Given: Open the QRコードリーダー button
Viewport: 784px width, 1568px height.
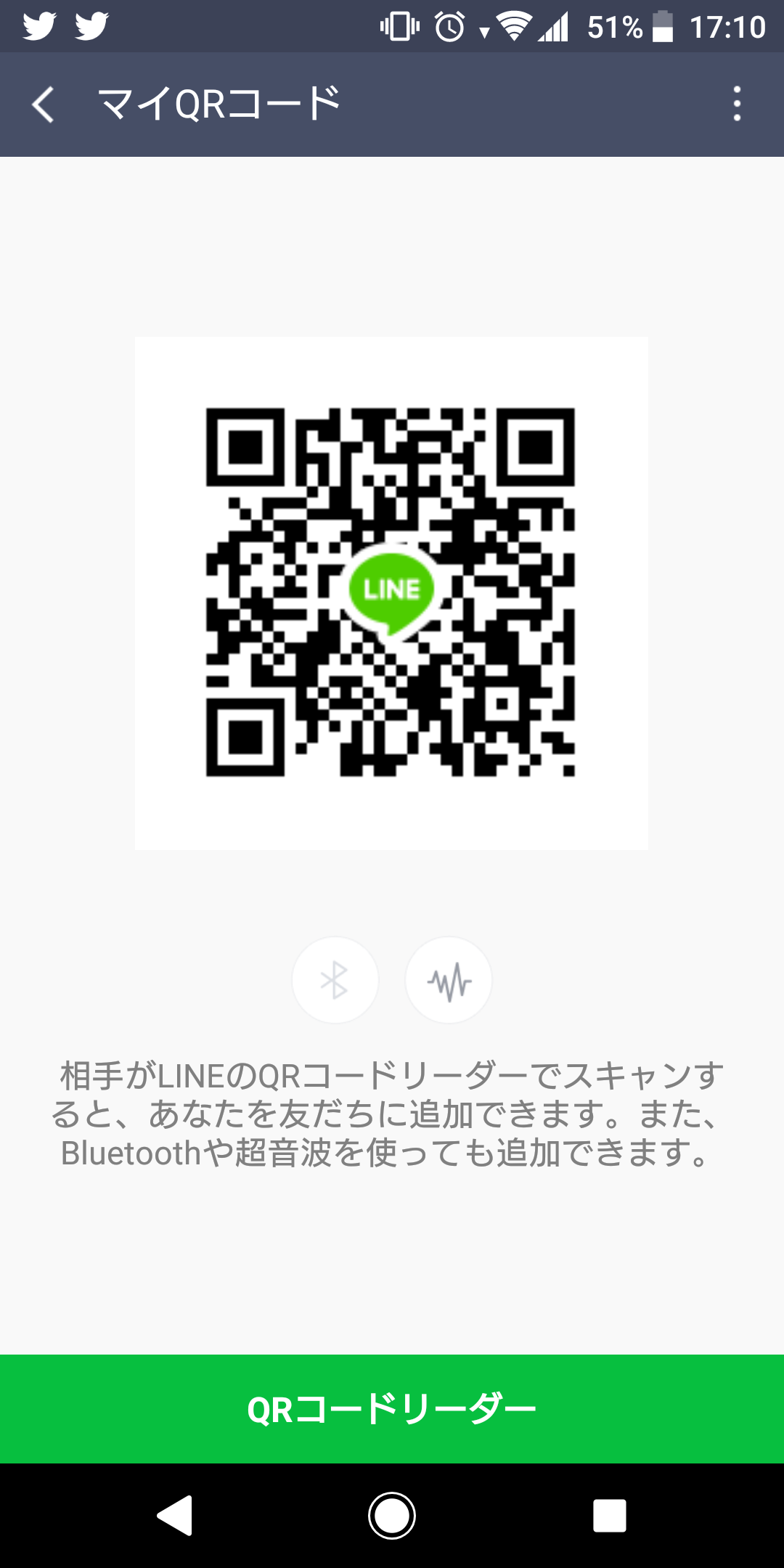Looking at the screenshot, I should [x=392, y=1408].
